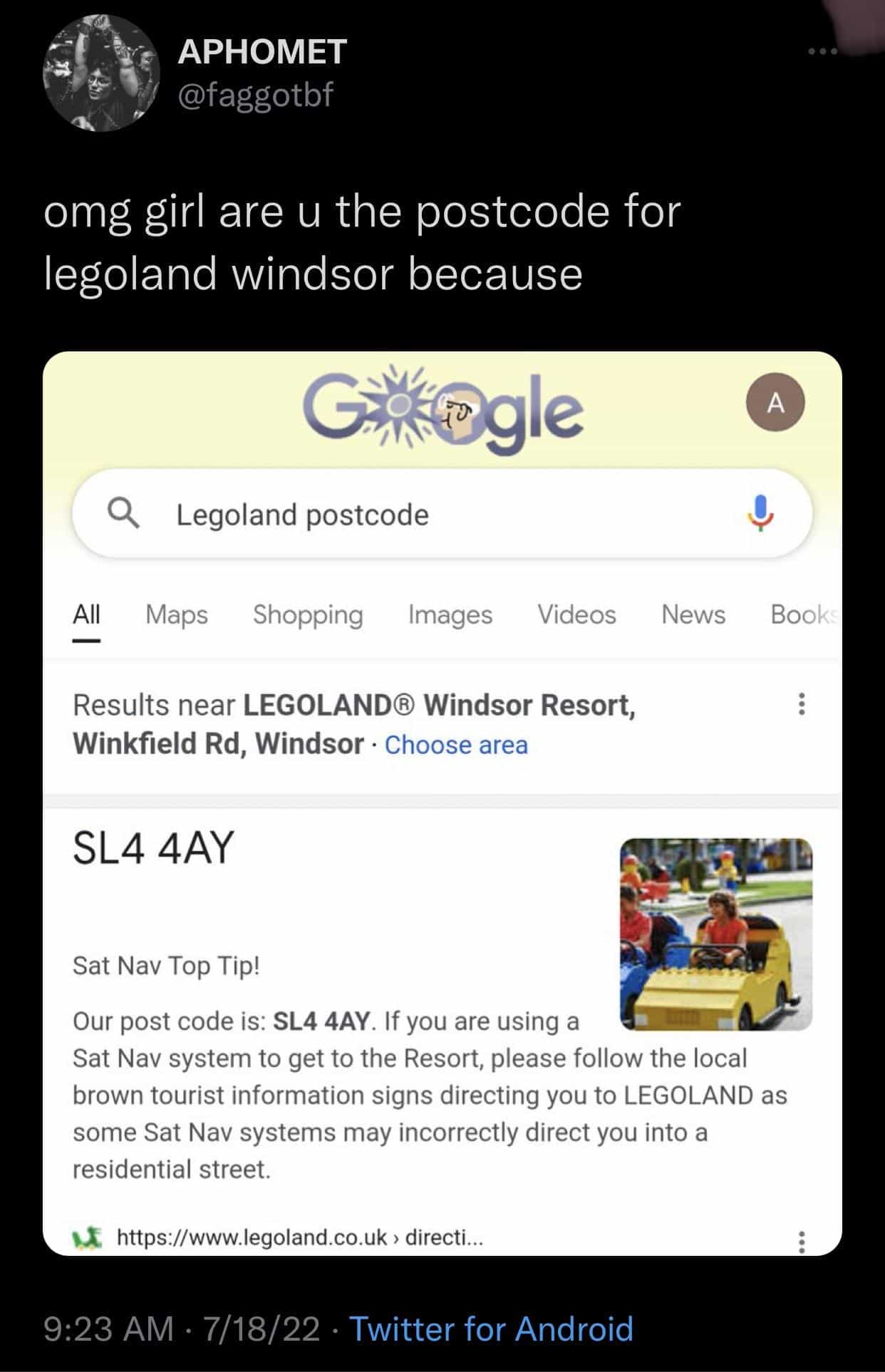
Task: Open the profile via the APHOMET display name
Action: tap(262, 51)
